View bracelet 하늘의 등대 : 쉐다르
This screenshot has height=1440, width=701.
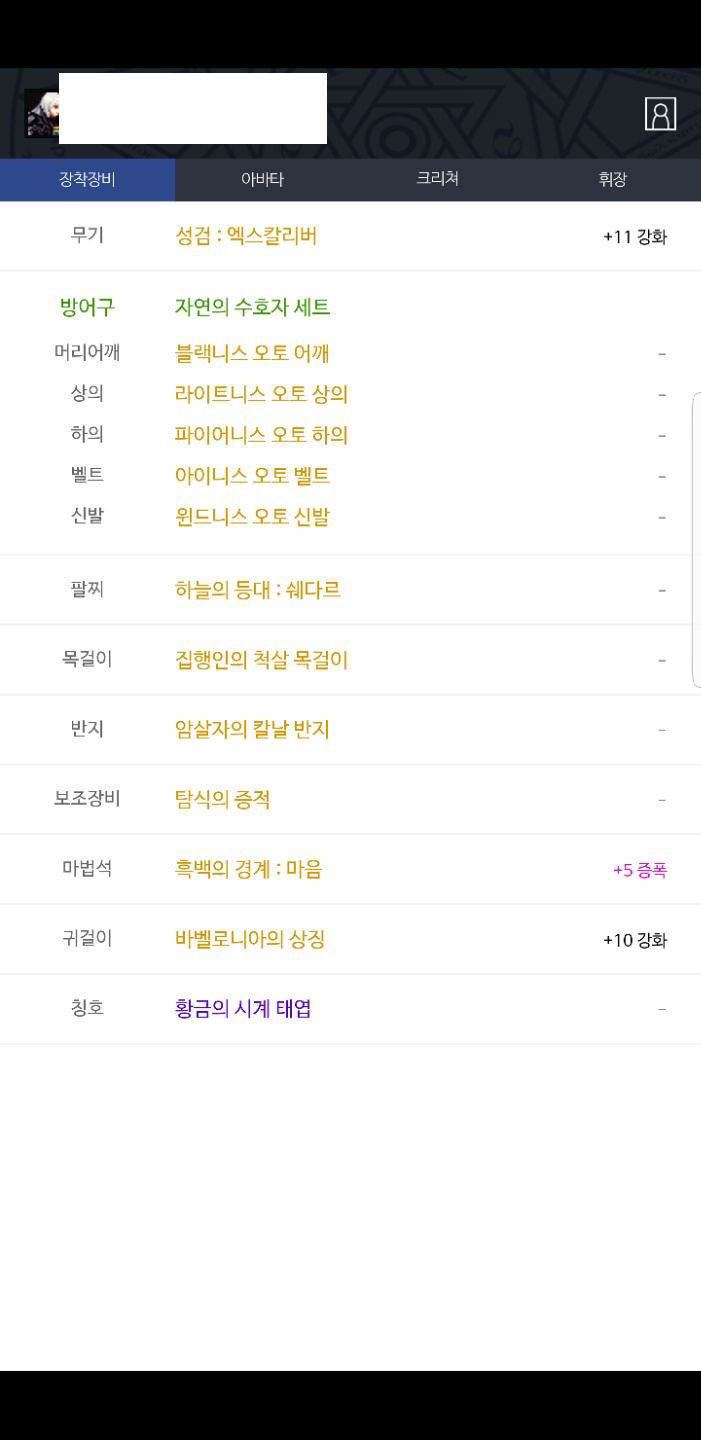(x=258, y=590)
